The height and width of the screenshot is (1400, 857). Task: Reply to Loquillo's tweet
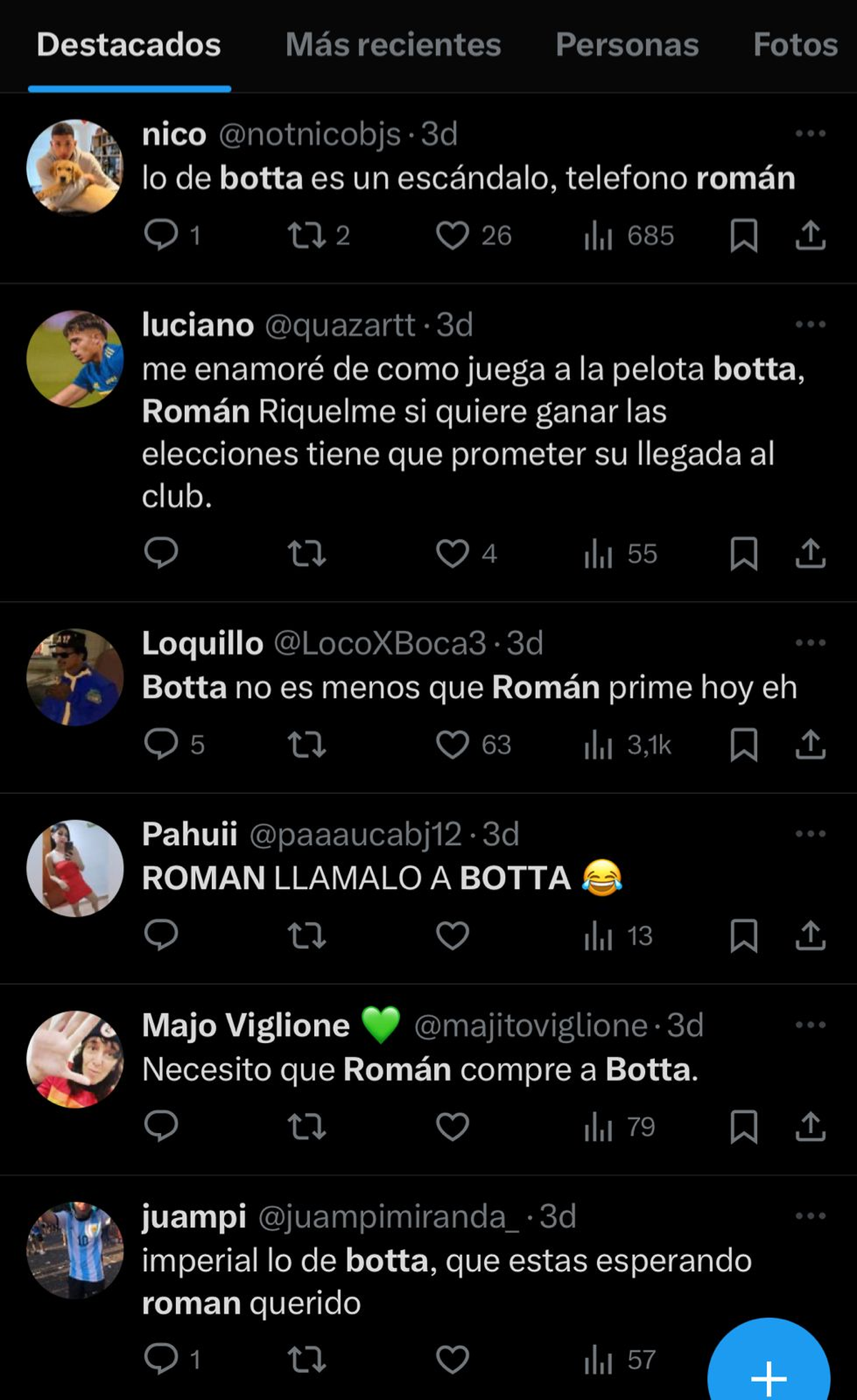[161, 745]
